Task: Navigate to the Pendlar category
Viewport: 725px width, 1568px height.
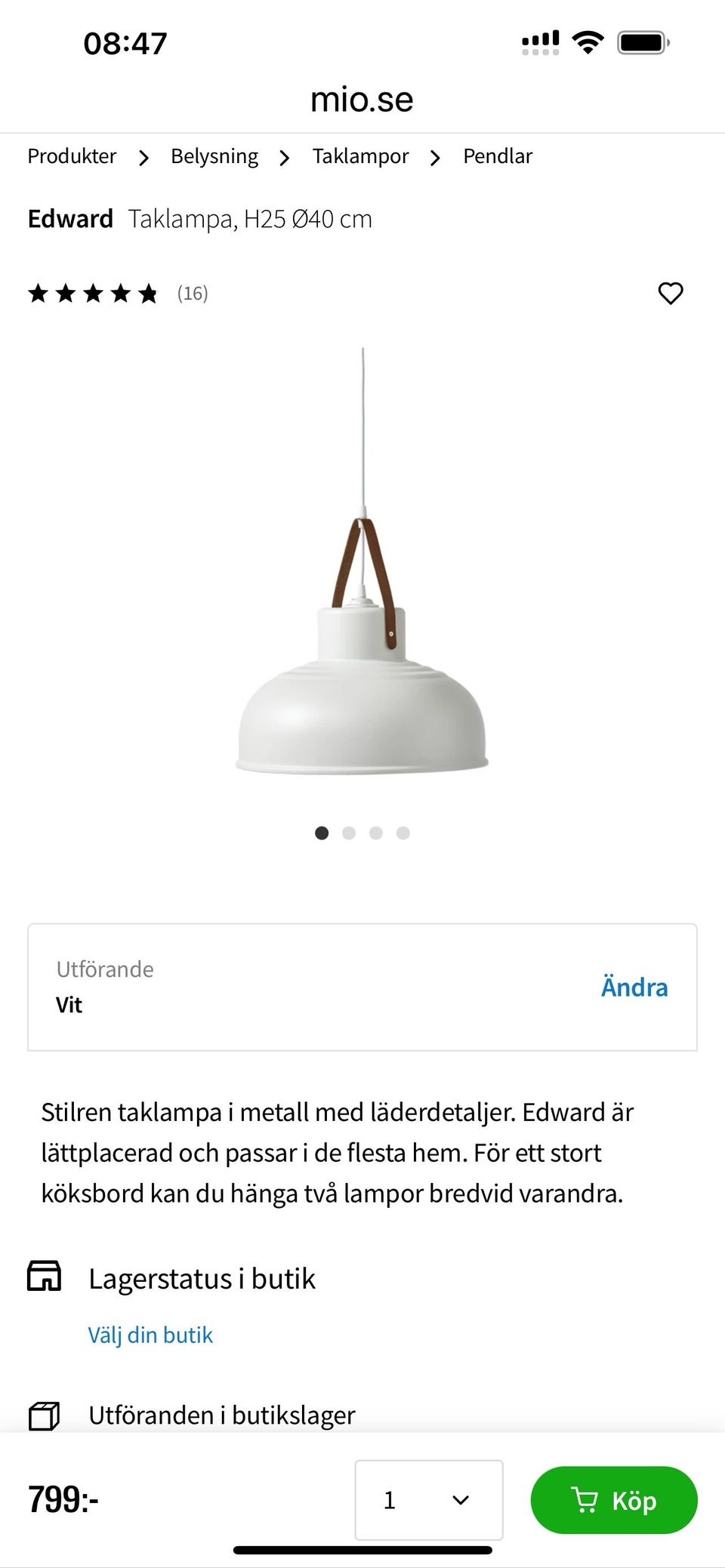Action: coord(497,156)
